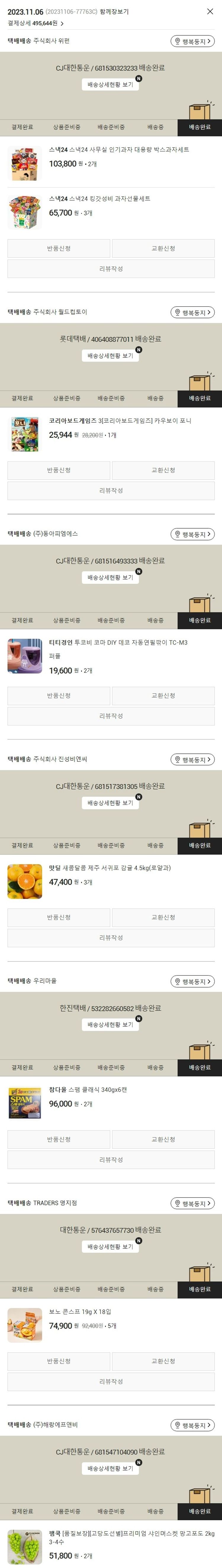This screenshot has width=222, height=1568.
Task: Request exchange for 제주 감귤 order
Action: click(163, 917)
